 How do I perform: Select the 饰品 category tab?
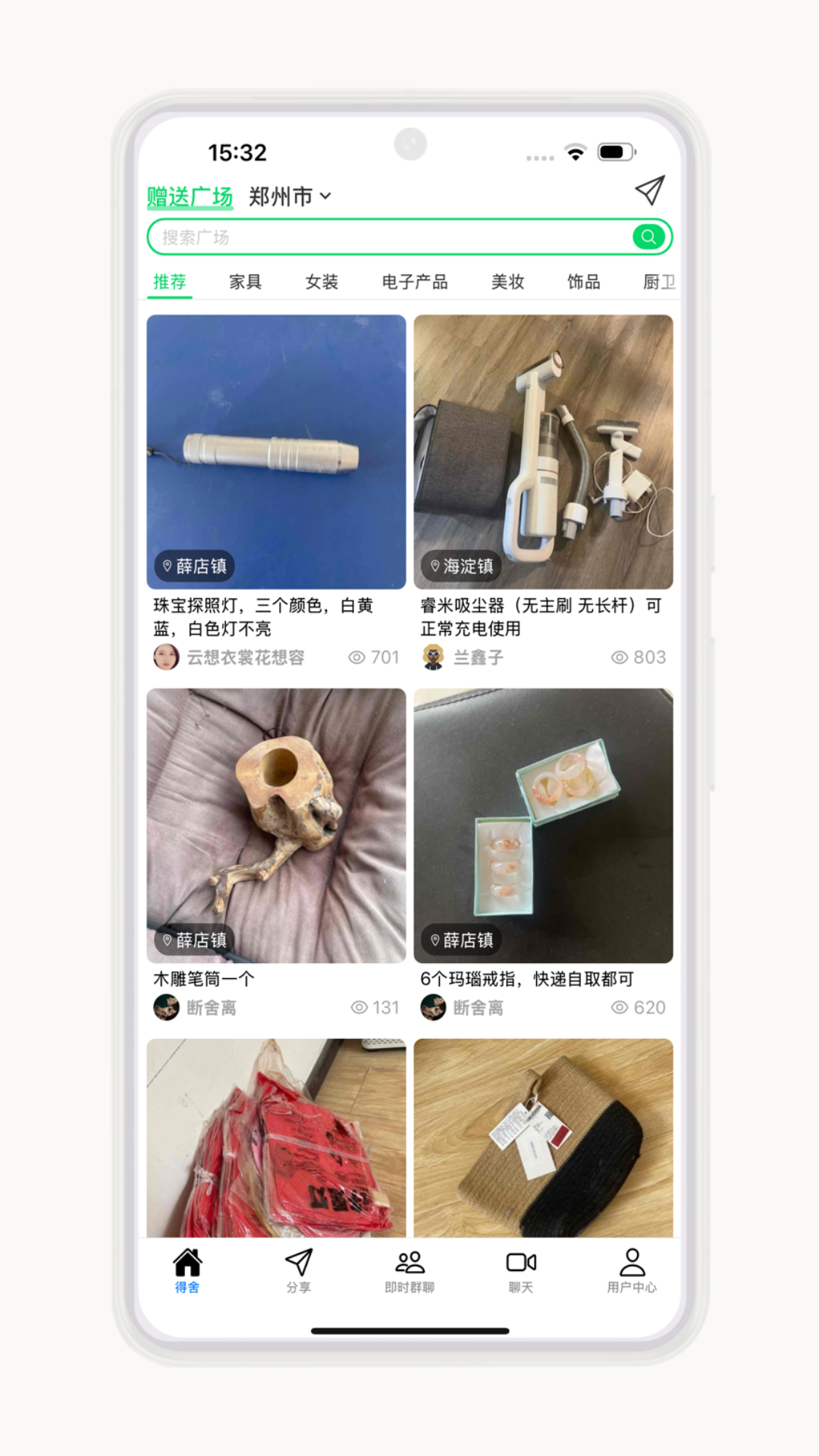click(583, 282)
